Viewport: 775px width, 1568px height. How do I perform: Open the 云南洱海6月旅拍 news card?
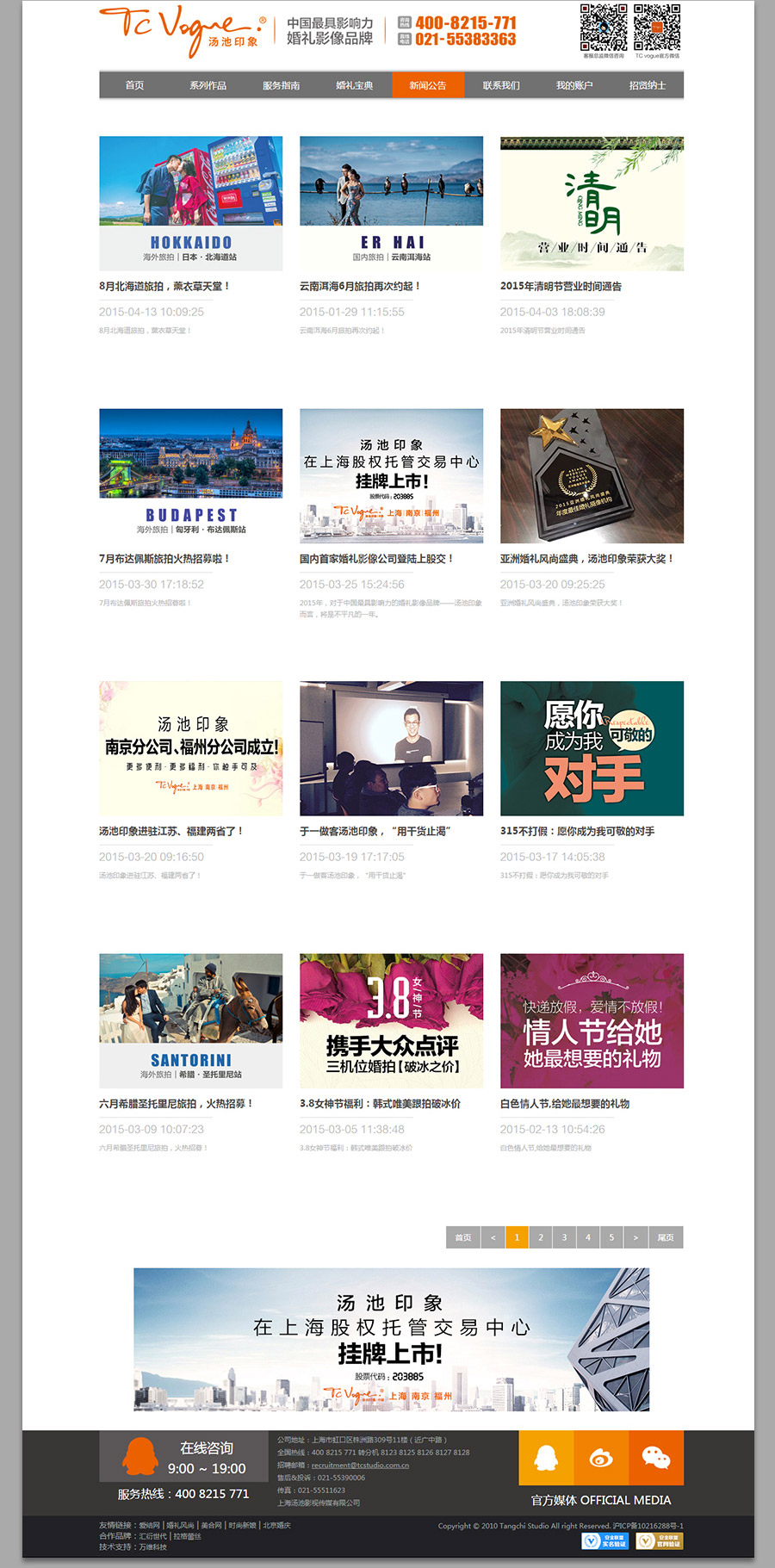[391, 203]
